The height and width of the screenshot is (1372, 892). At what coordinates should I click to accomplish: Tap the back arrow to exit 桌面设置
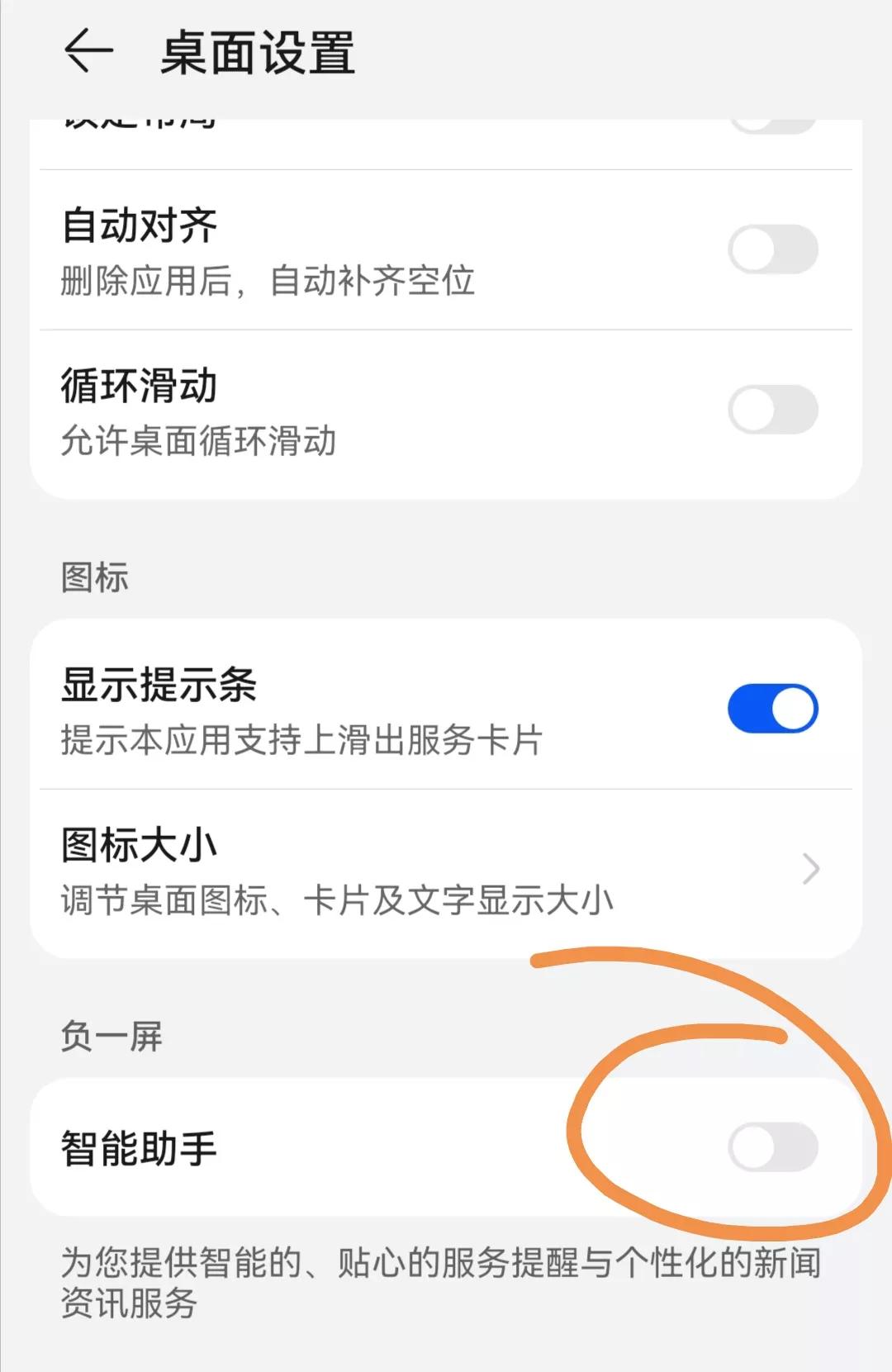91,51
